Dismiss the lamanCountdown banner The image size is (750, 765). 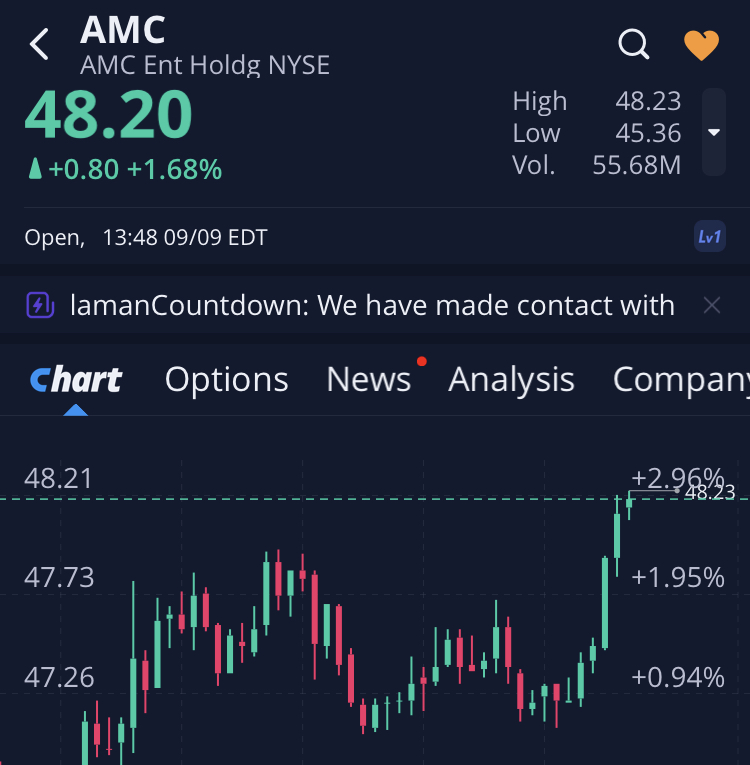click(x=712, y=305)
